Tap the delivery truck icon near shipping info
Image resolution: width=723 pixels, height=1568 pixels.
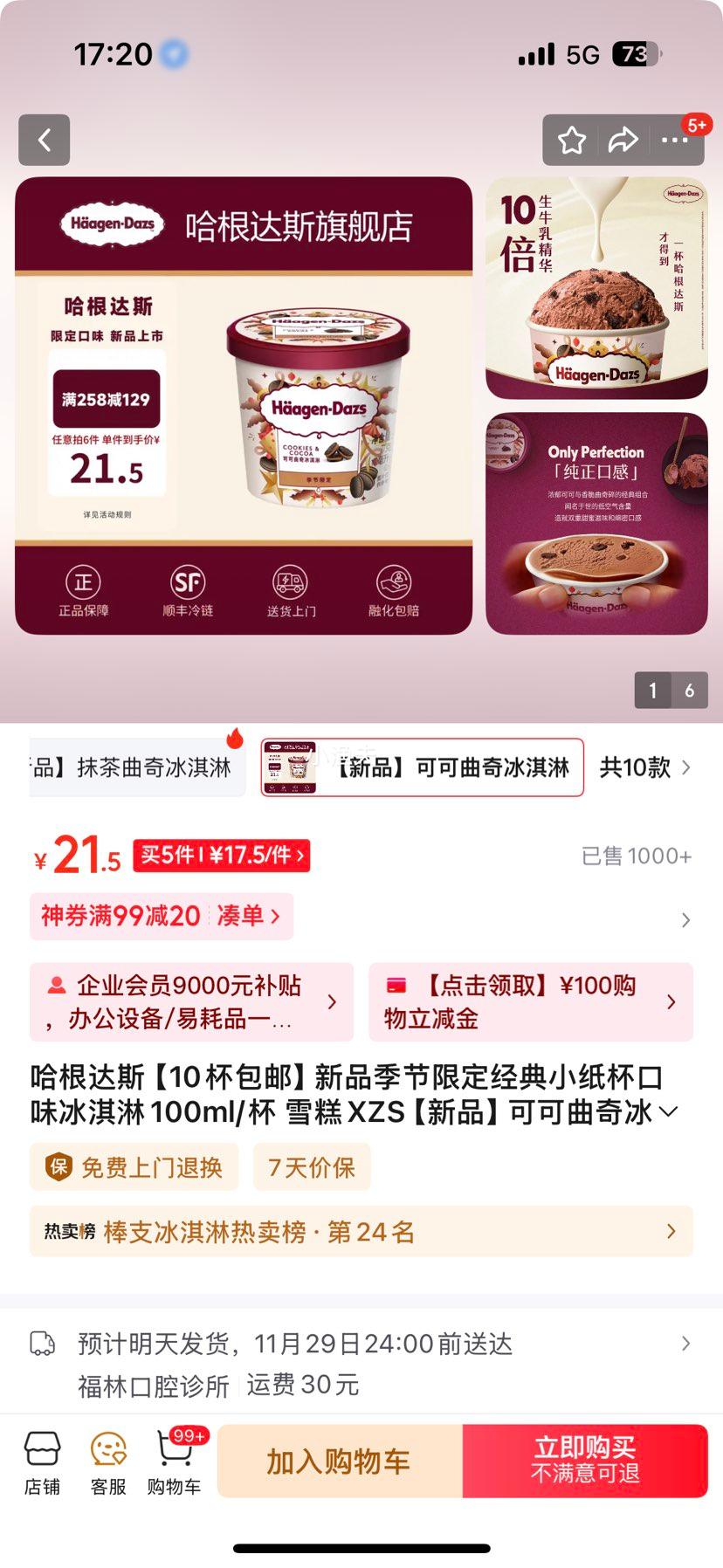click(40, 1345)
